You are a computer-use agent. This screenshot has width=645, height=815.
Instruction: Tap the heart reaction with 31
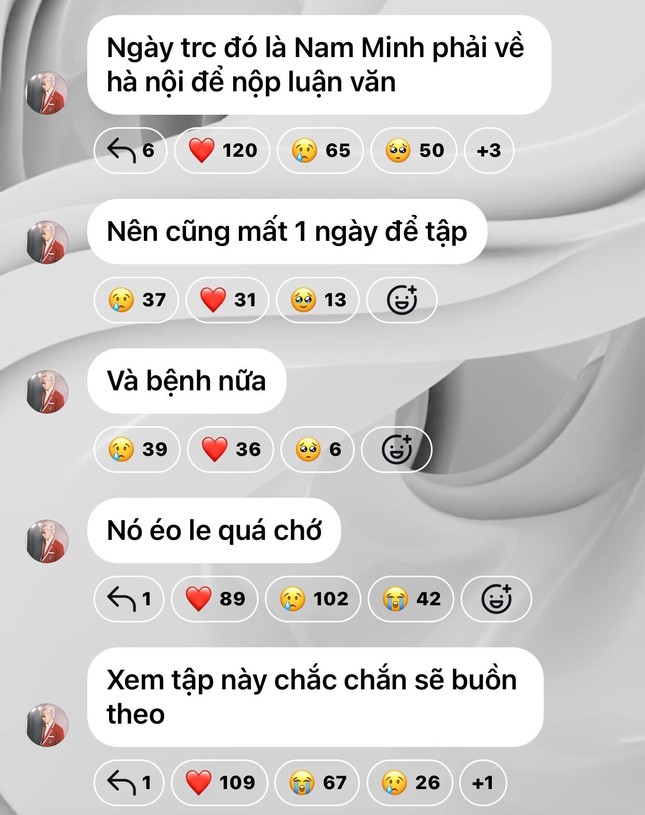pyautogui.click(x=227, y=299)
